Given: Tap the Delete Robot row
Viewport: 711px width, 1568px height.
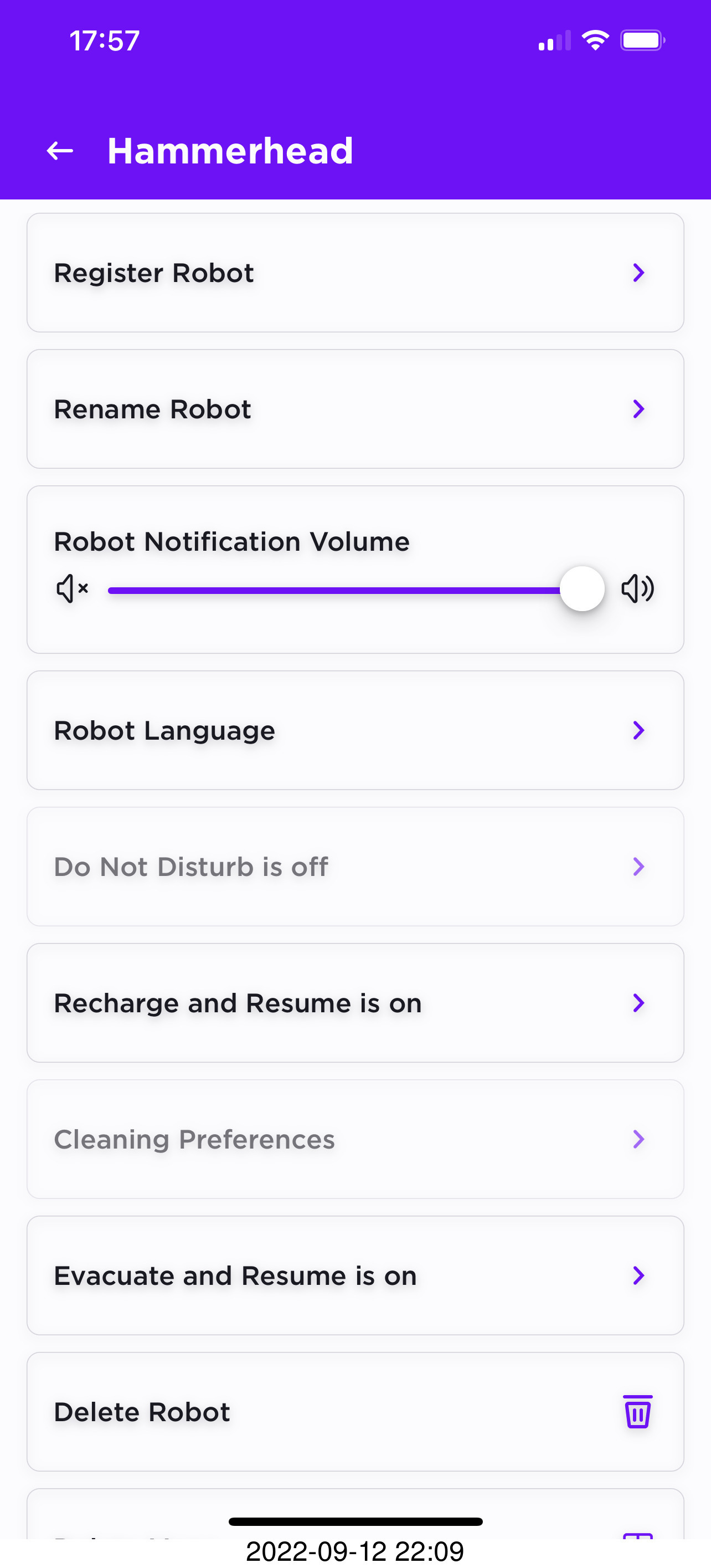Looking at the screenshot, I should point(355,1412).
